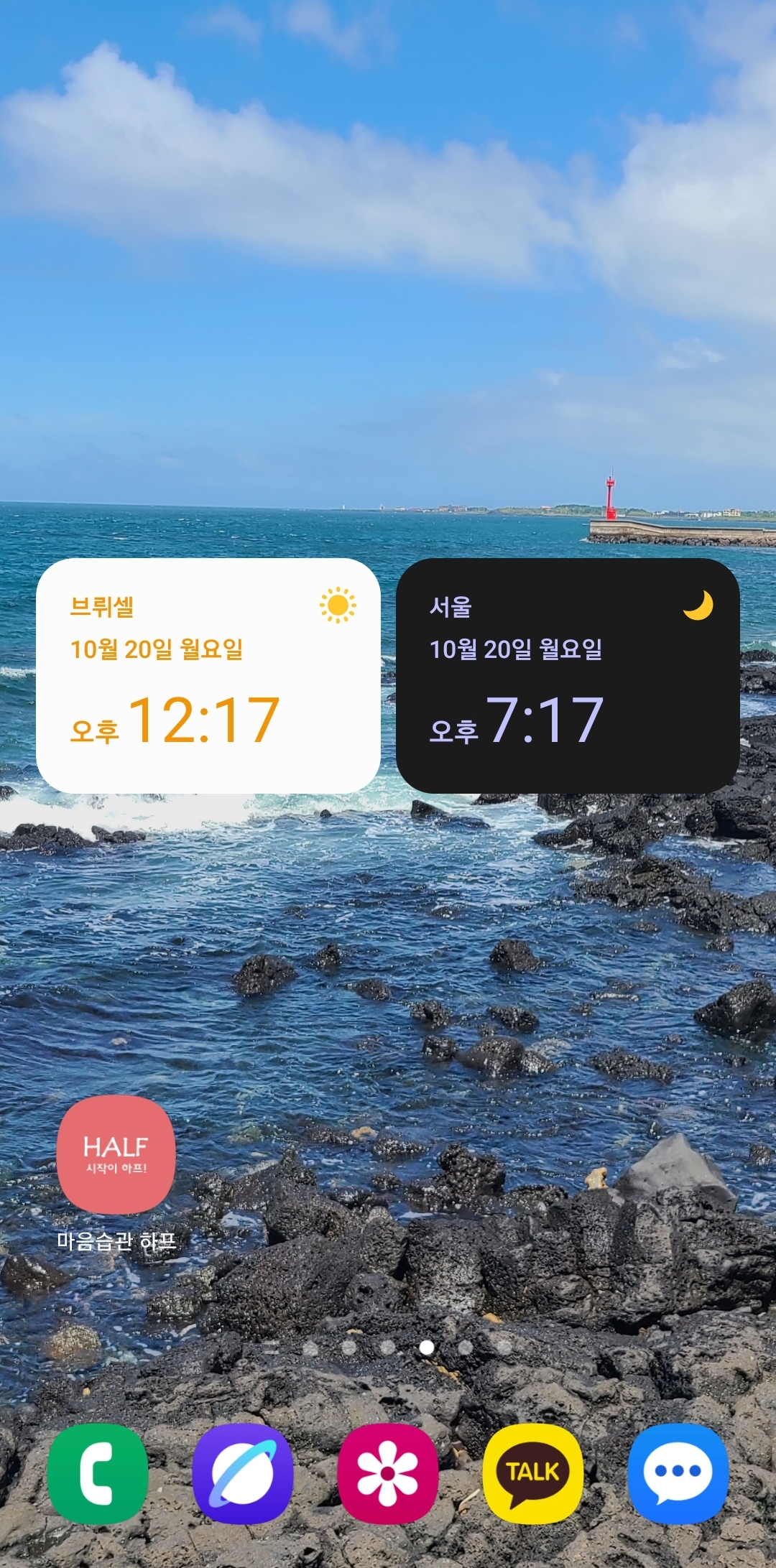Image resolution: width=776 pixels, height=1568 pixels.
Task: Launch the 마음습관 하프 app
Action: 116,1154
